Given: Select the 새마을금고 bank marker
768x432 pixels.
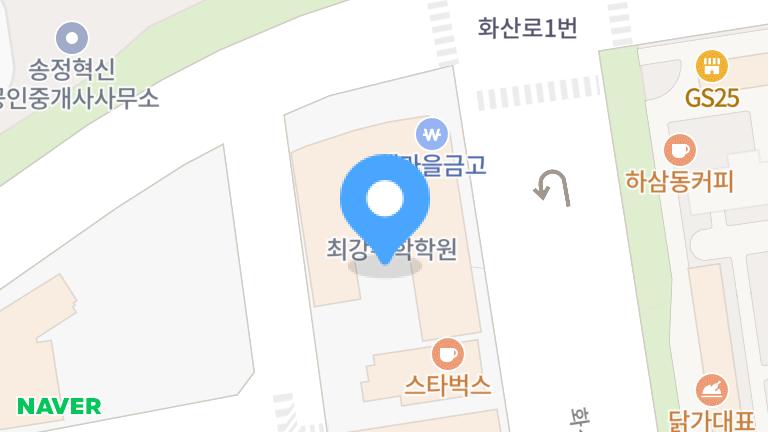Looking at the screenshot, I should pyautogui.click(x=432, y=133).
